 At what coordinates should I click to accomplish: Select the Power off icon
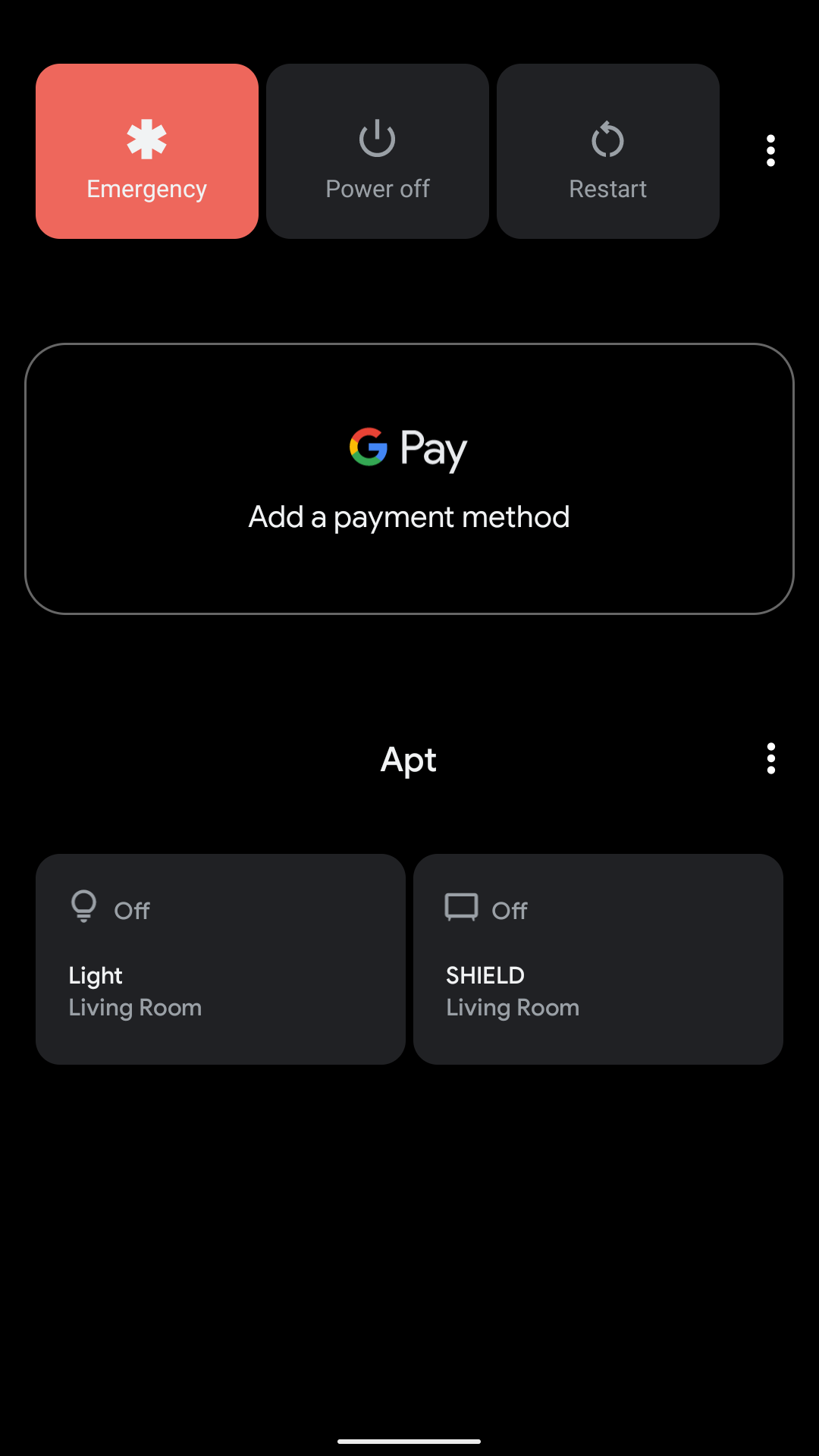[377, 139]
